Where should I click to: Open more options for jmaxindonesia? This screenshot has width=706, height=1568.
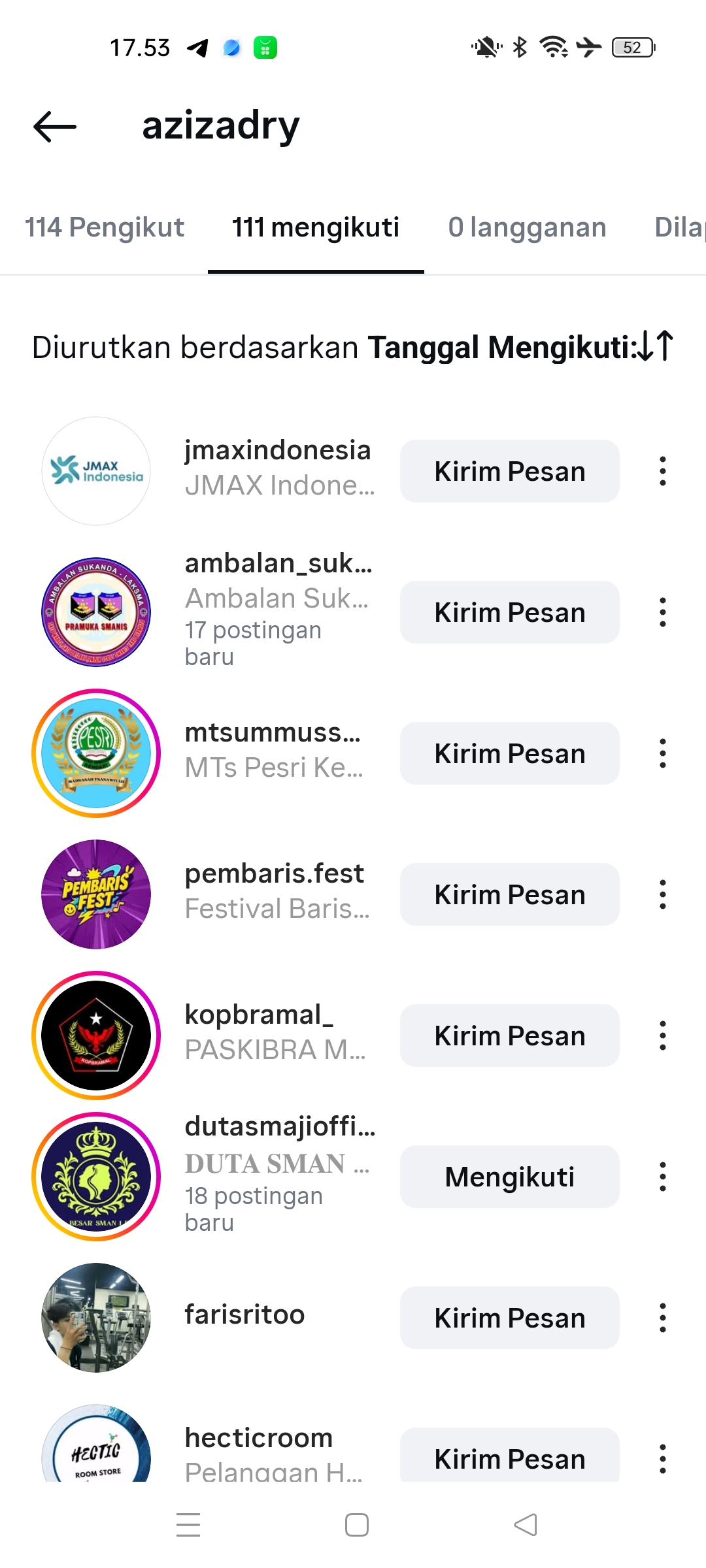(x=663, y=471)
